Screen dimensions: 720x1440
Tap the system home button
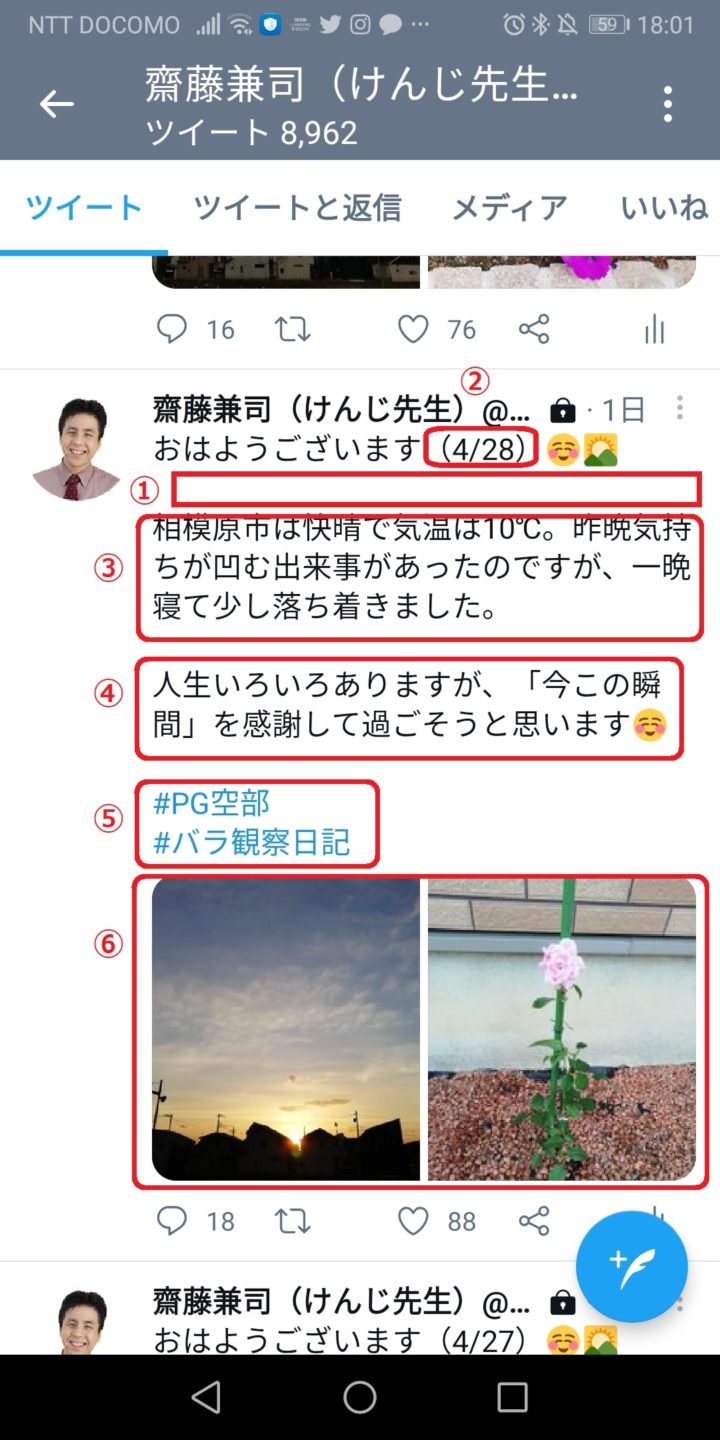click(x=360, y=1397)
